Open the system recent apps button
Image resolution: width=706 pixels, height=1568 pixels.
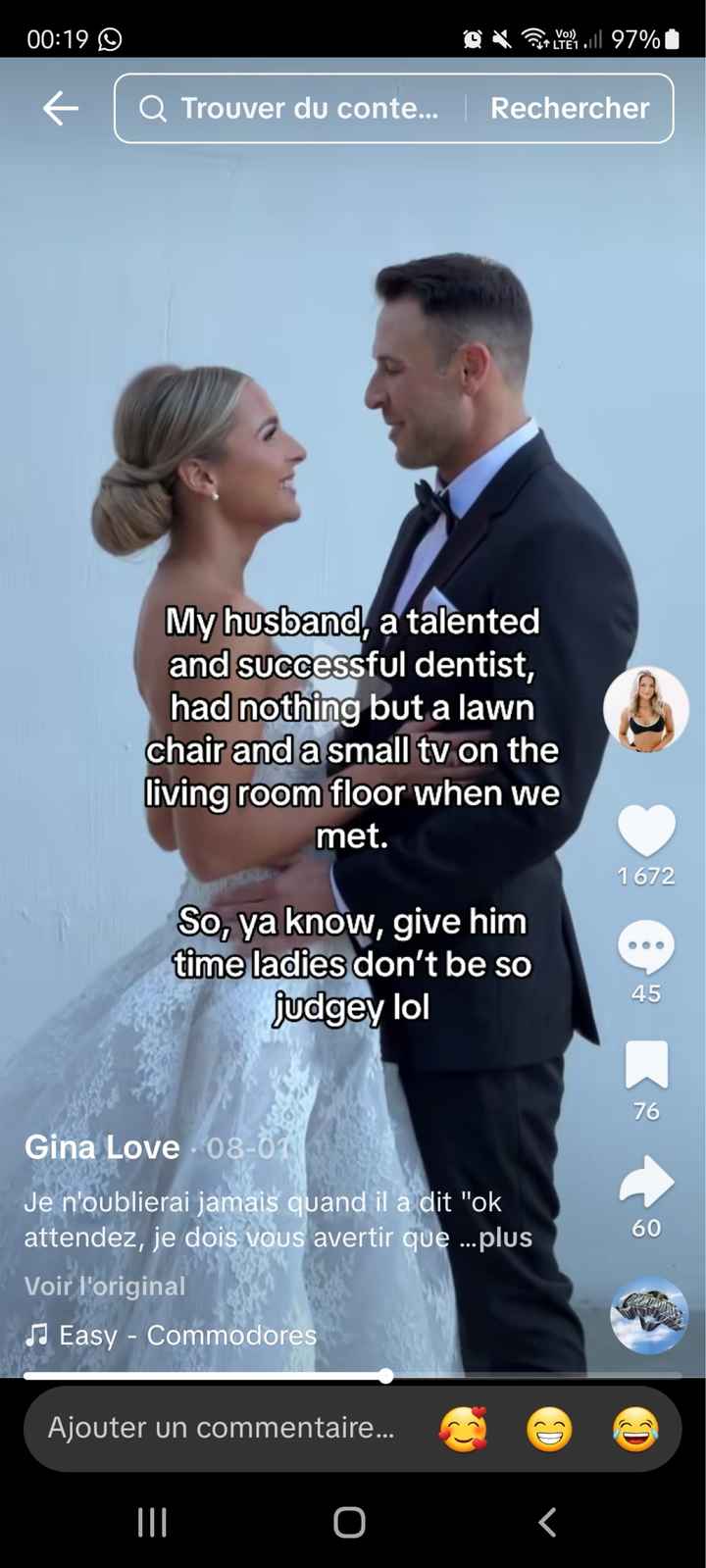[152, 1522]
